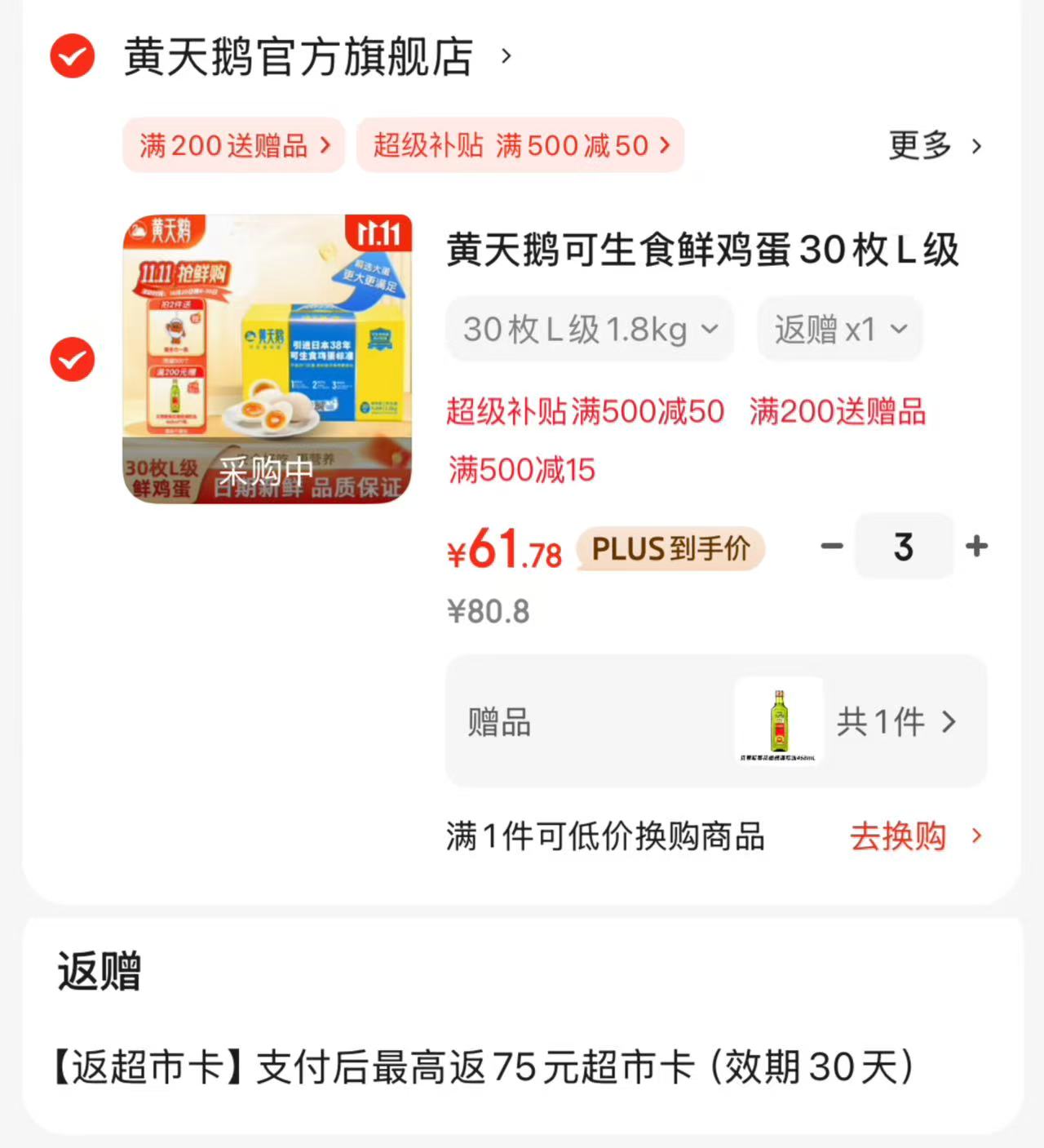Click the PLUS 到手价 badge
Screen dimensions: 1044x1148
[670, 549]
